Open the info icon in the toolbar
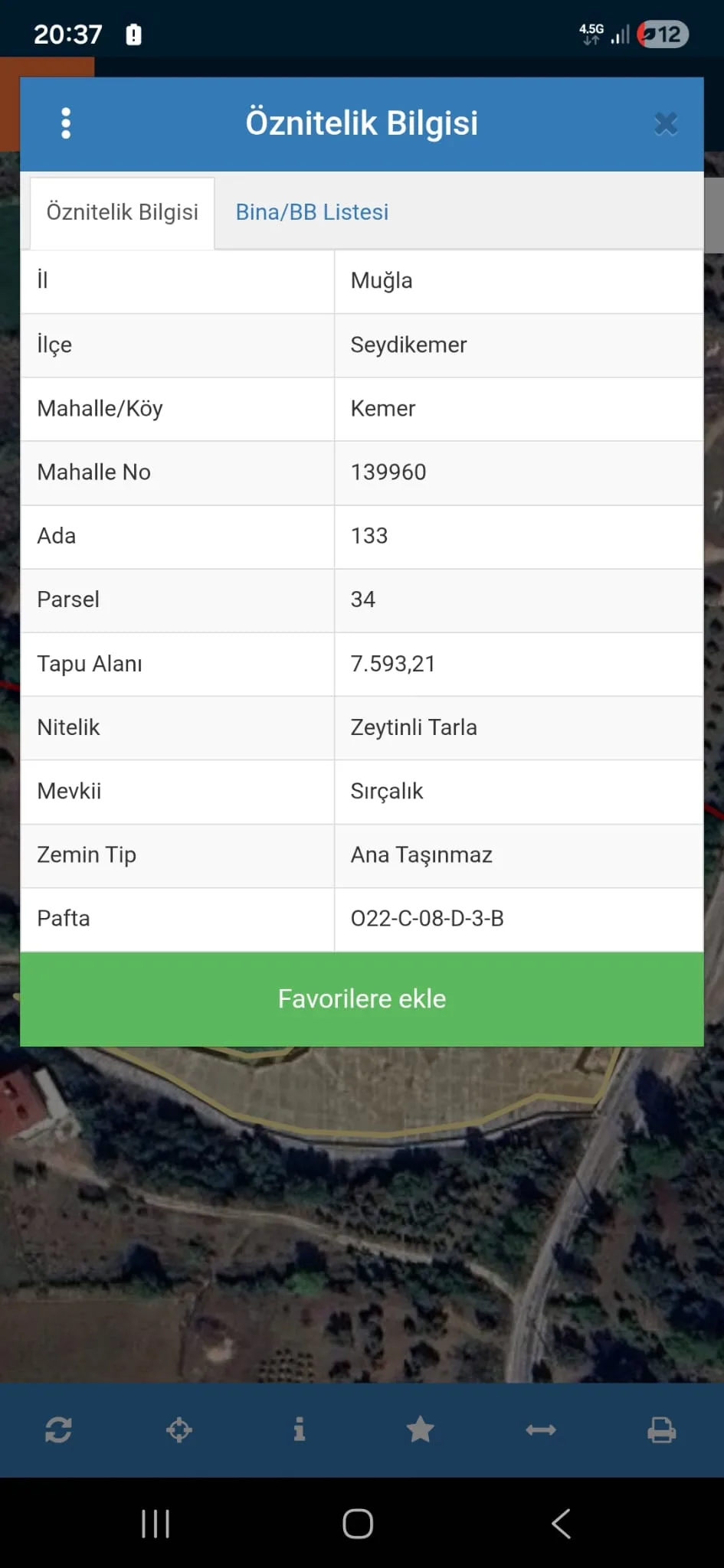Image resolution: width=724 pixels, height=1568 pixels. point(300,1429)
